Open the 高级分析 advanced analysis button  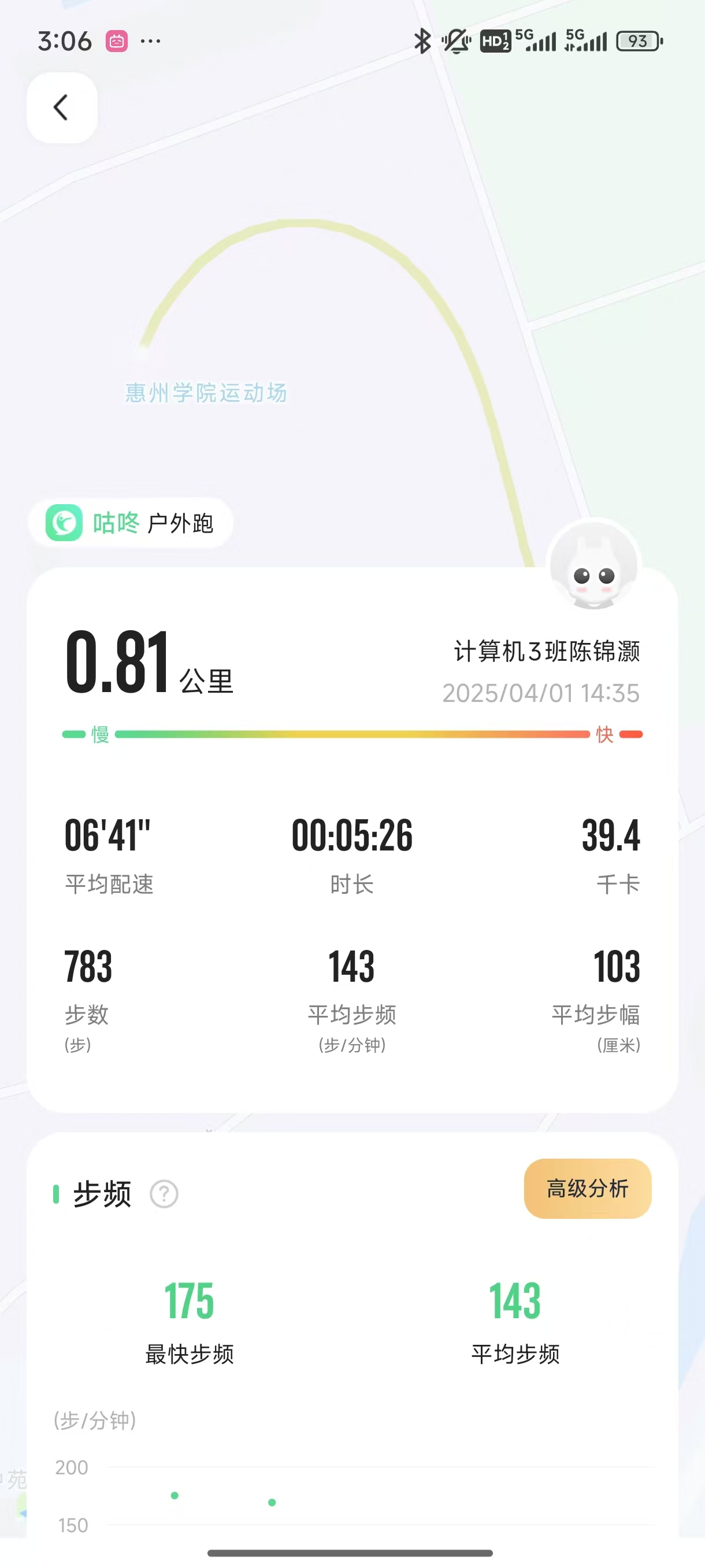(587, 1188)
